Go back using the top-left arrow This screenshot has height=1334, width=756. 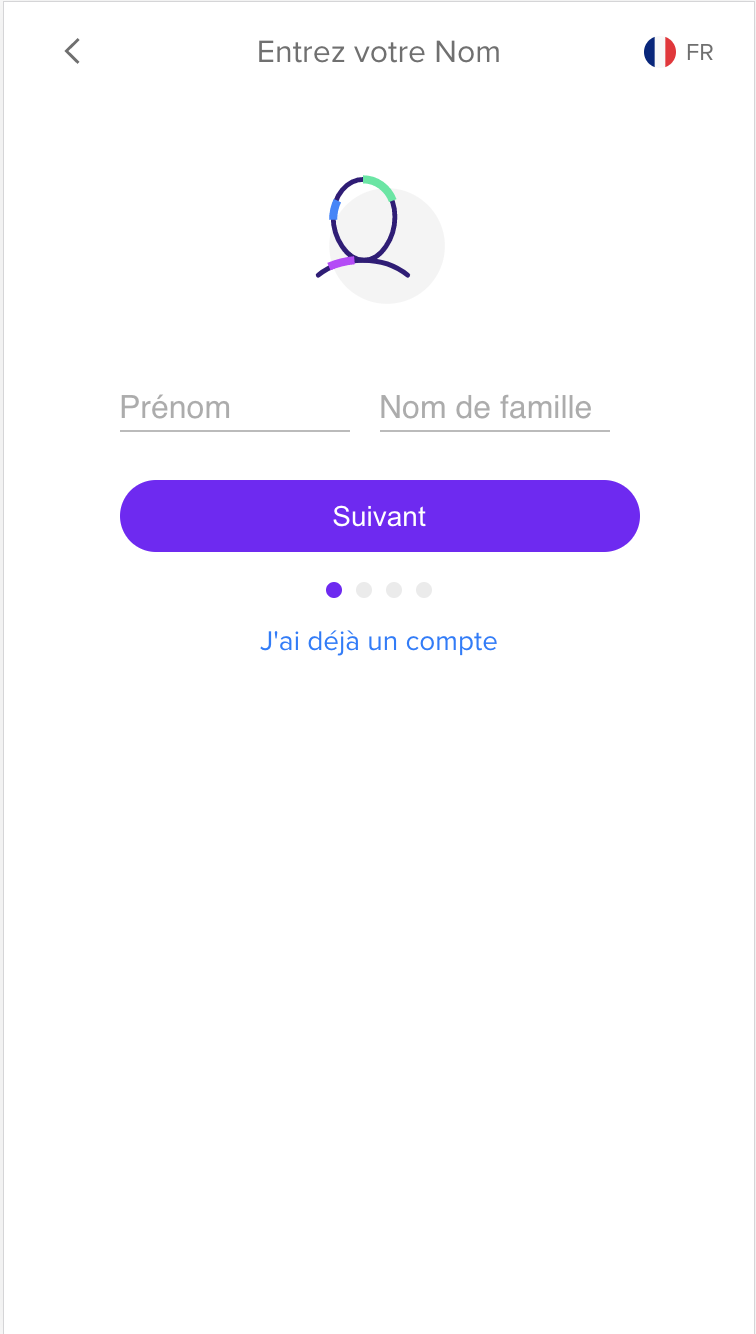[x=72, y=52]
